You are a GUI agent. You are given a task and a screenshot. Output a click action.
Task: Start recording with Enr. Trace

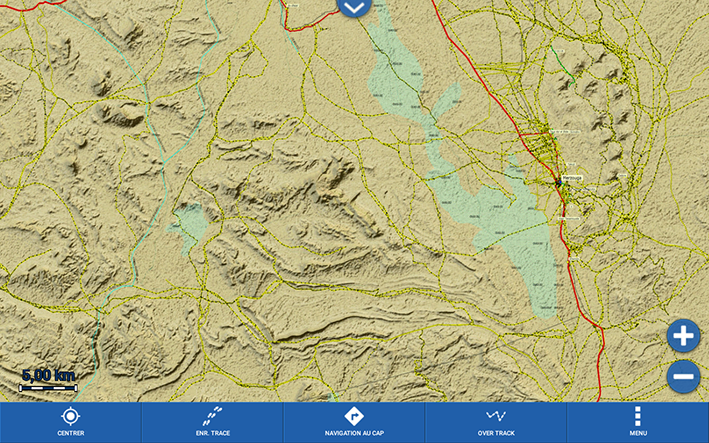point(212,421)
